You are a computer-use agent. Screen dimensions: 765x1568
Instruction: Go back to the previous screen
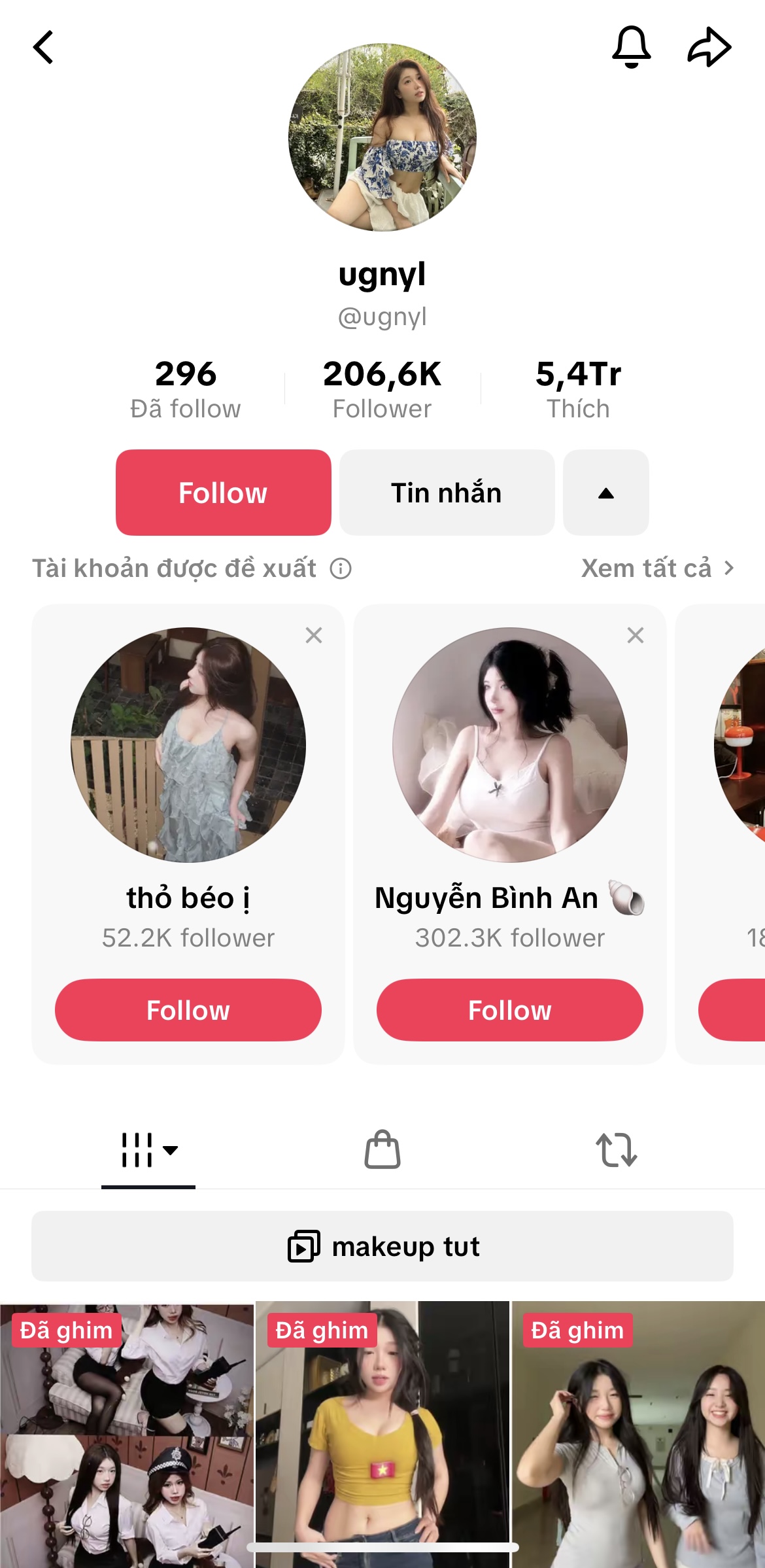pyautogui.click(x=43, y=47)
